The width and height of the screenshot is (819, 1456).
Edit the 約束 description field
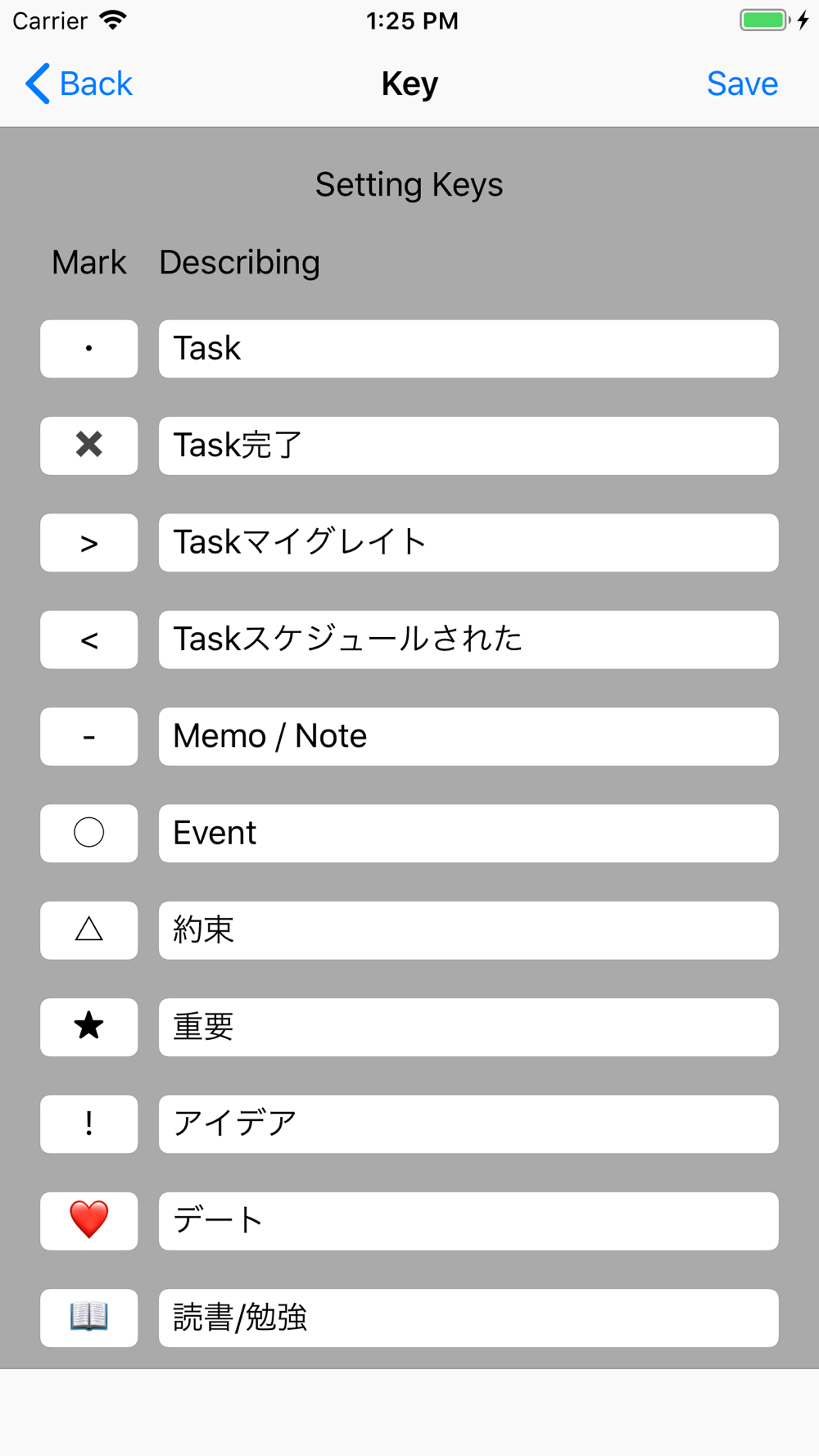click(468, 930)
